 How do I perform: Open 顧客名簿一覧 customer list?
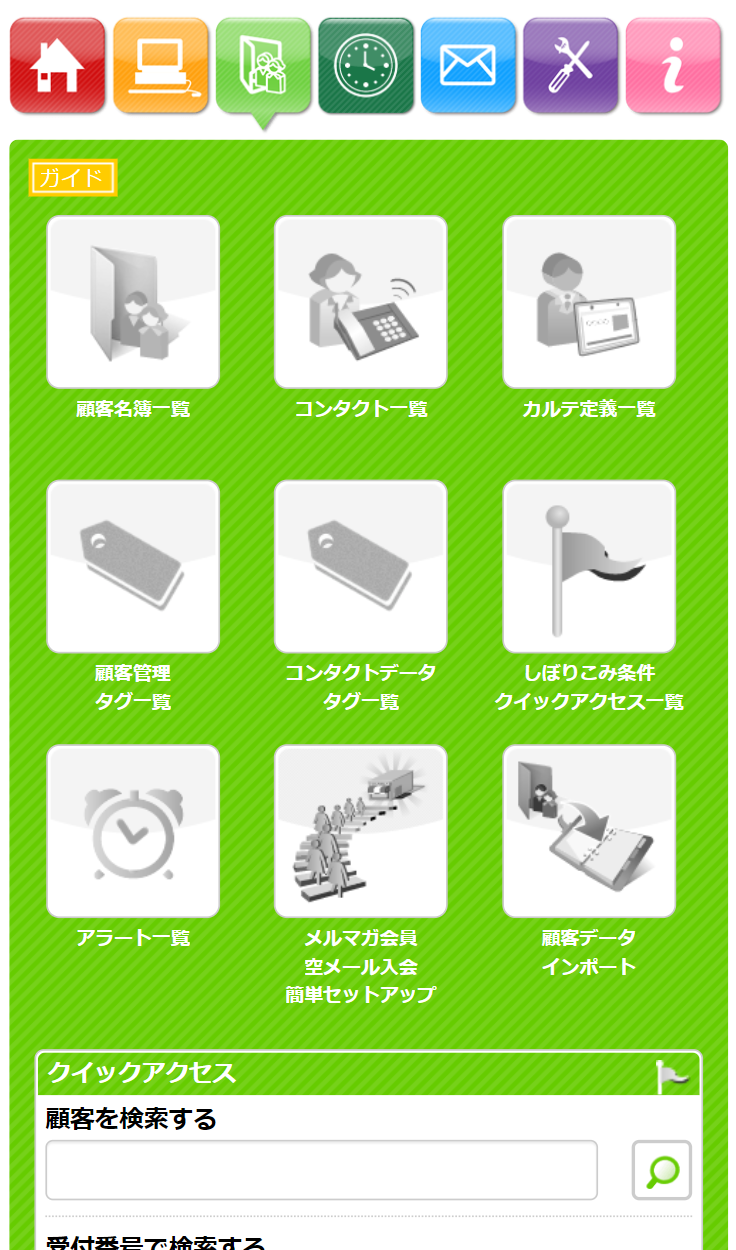[133, 302]
